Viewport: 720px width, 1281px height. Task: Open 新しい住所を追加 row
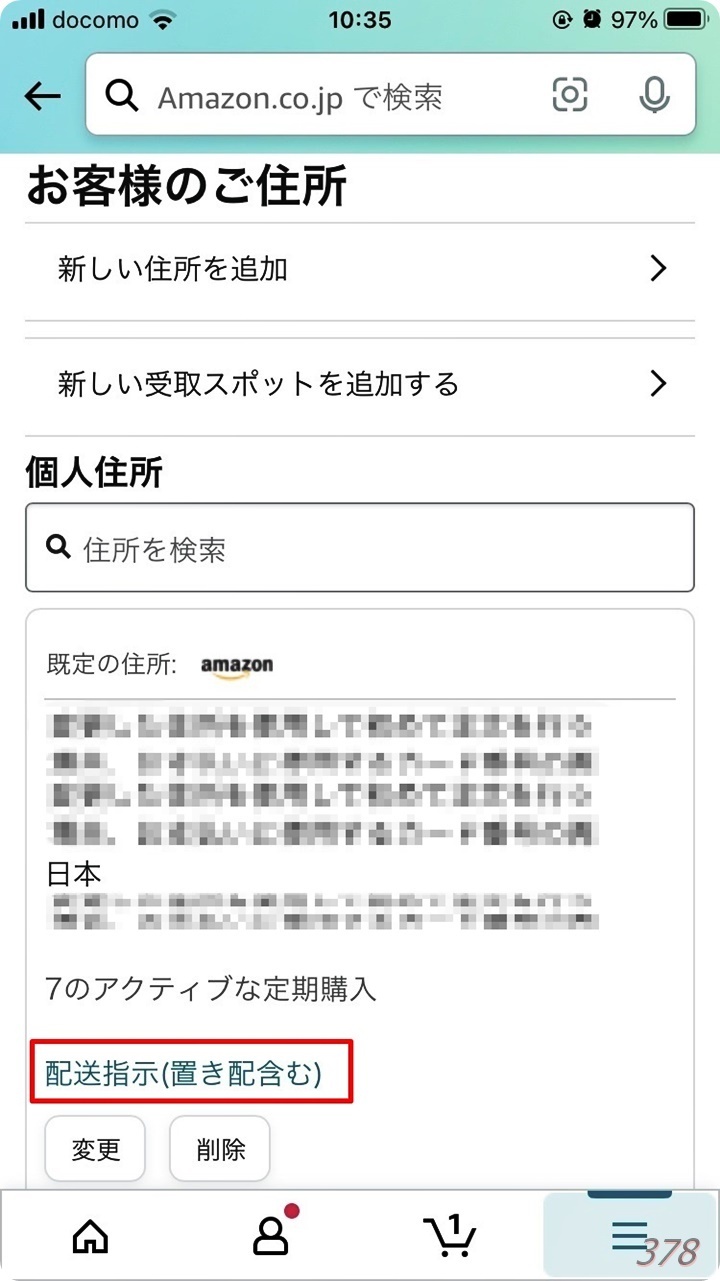tap(360, 269)
